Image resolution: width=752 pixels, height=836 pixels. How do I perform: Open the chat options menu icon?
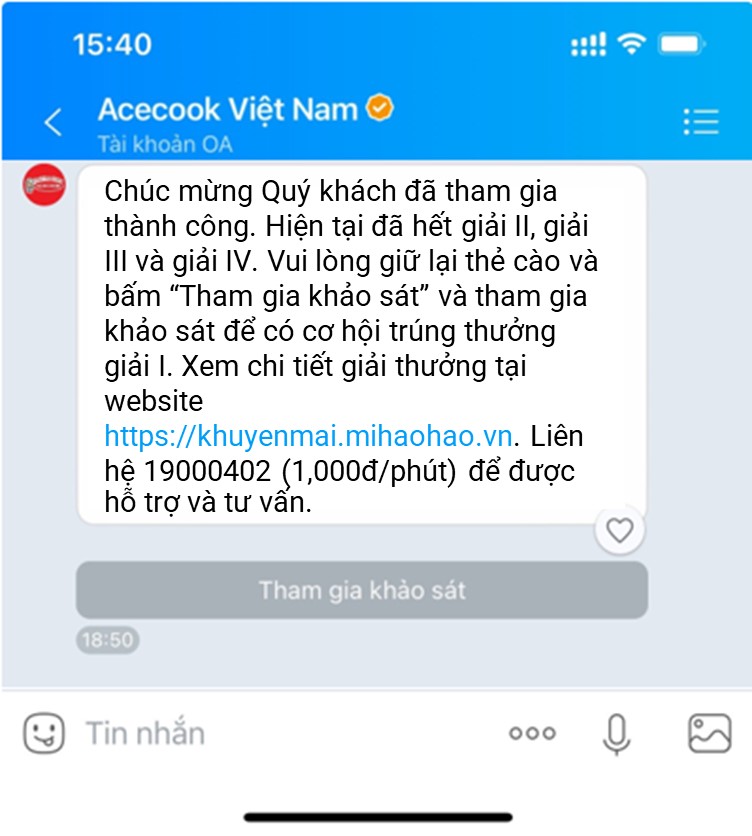coord(700,121)
